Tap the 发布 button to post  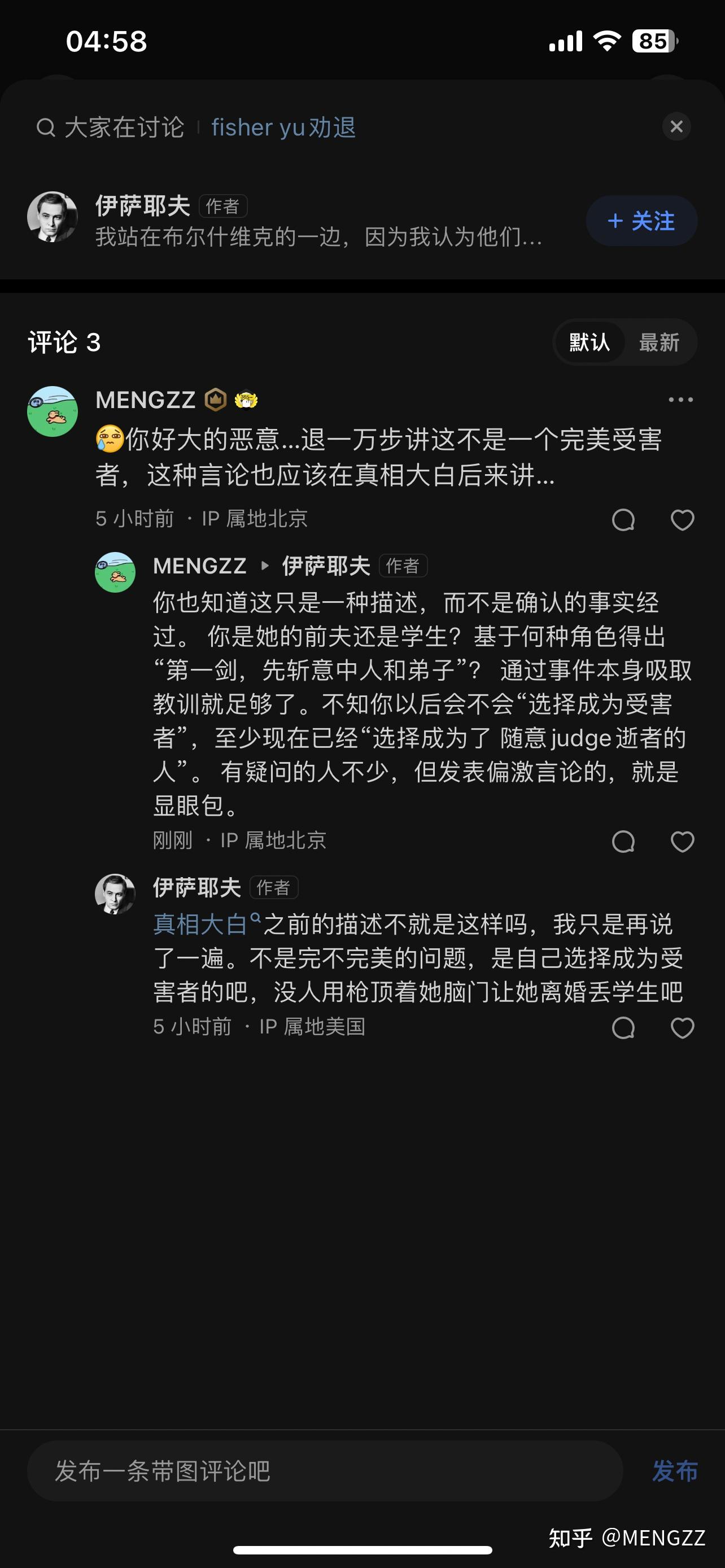tap(675, 1470)
